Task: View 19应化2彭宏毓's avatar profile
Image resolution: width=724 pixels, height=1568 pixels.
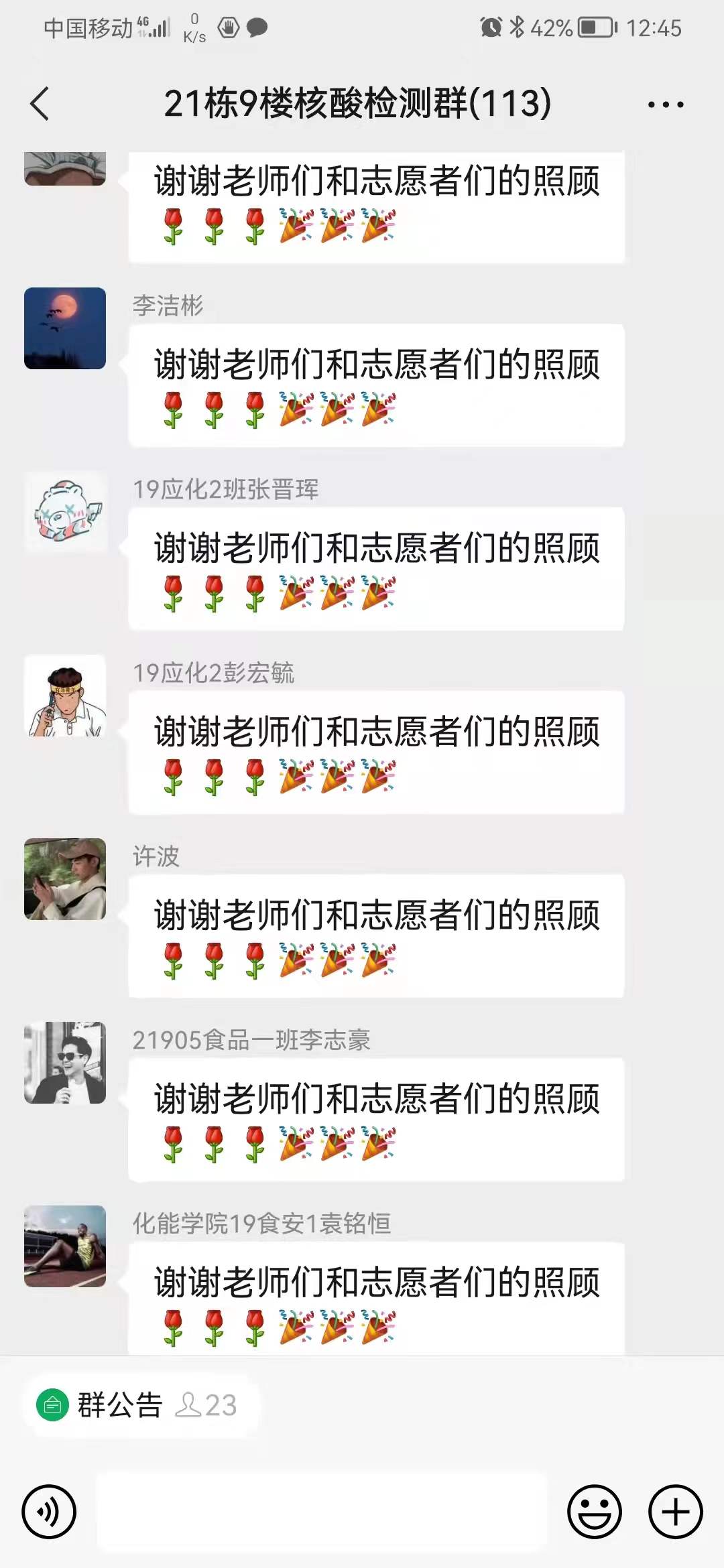Action: (x=65, y=696)
